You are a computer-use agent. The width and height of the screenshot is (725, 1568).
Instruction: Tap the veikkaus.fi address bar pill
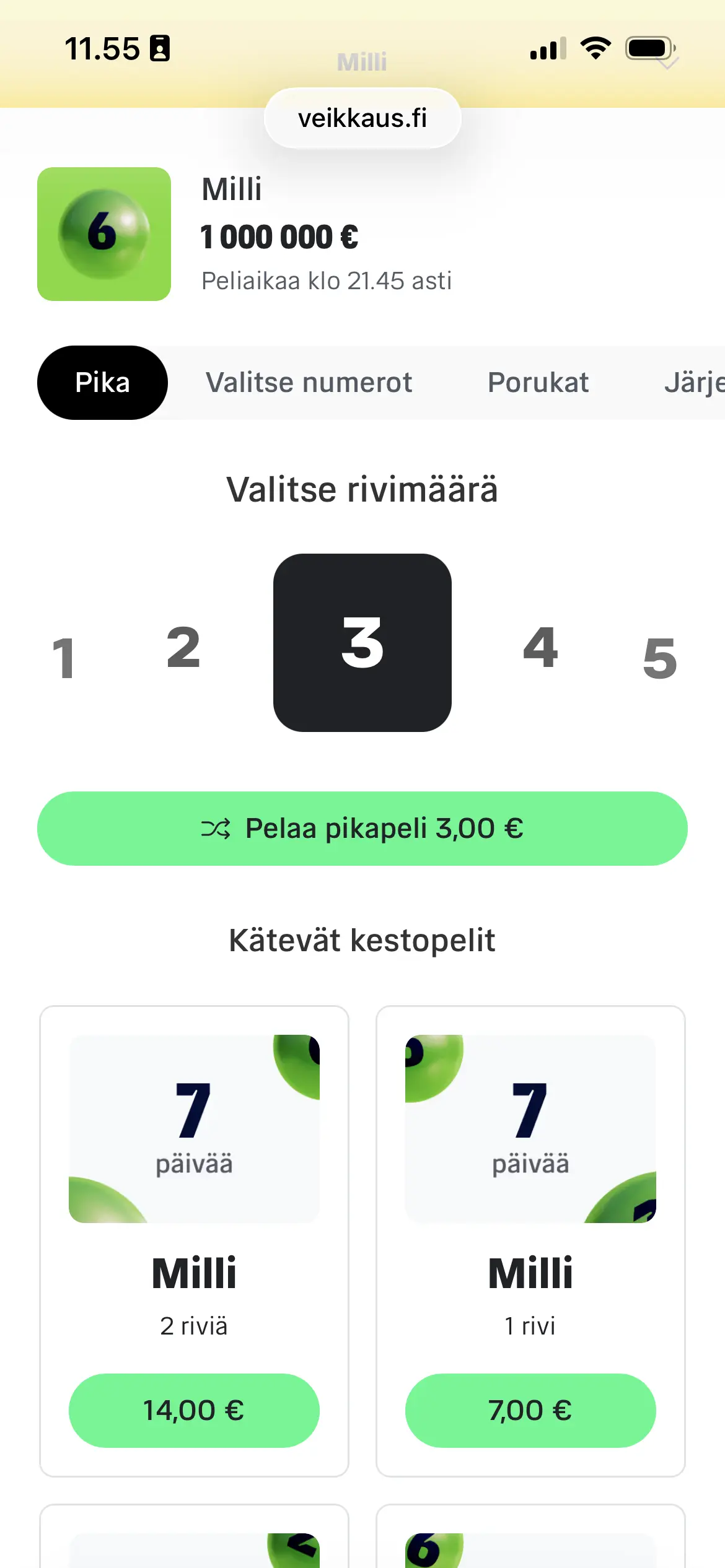click(x=361, y=118)
